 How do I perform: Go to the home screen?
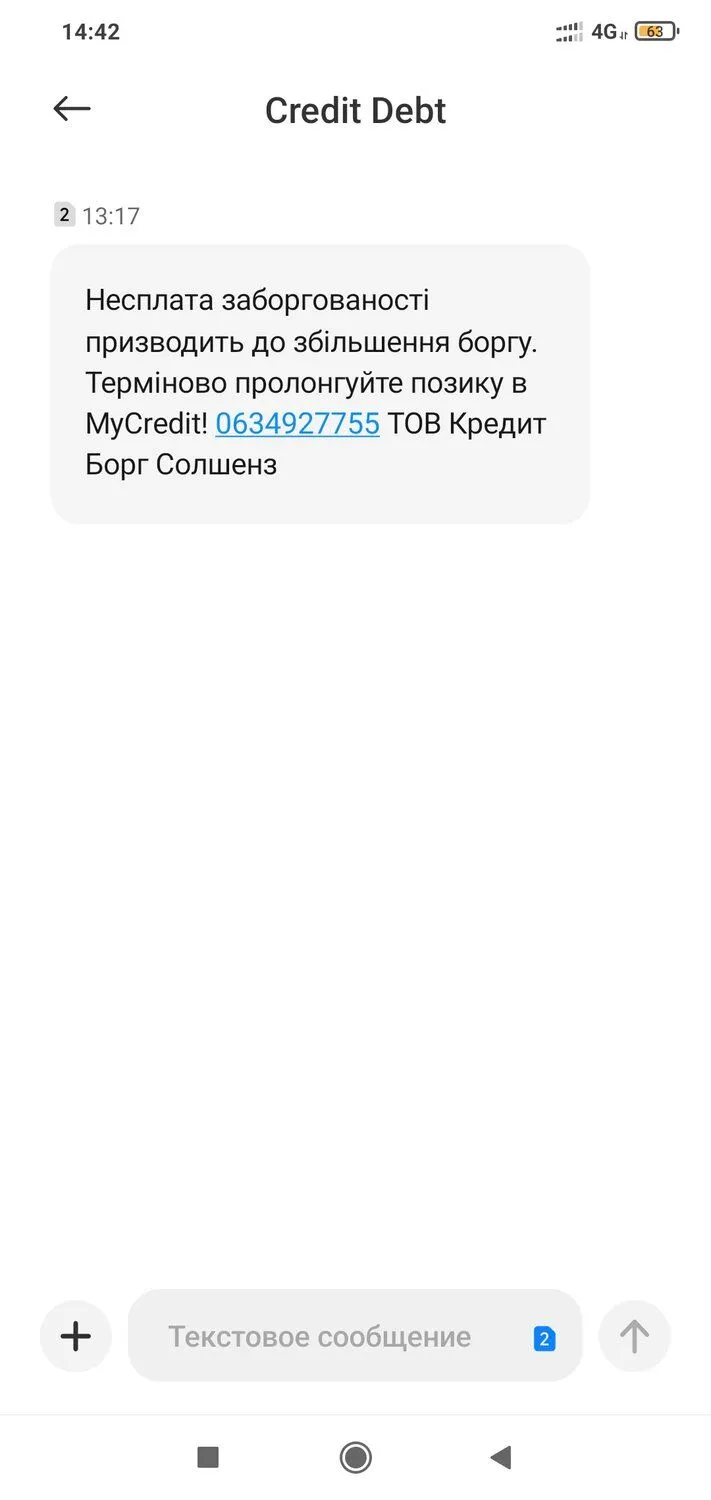[x=356, y=1457]
